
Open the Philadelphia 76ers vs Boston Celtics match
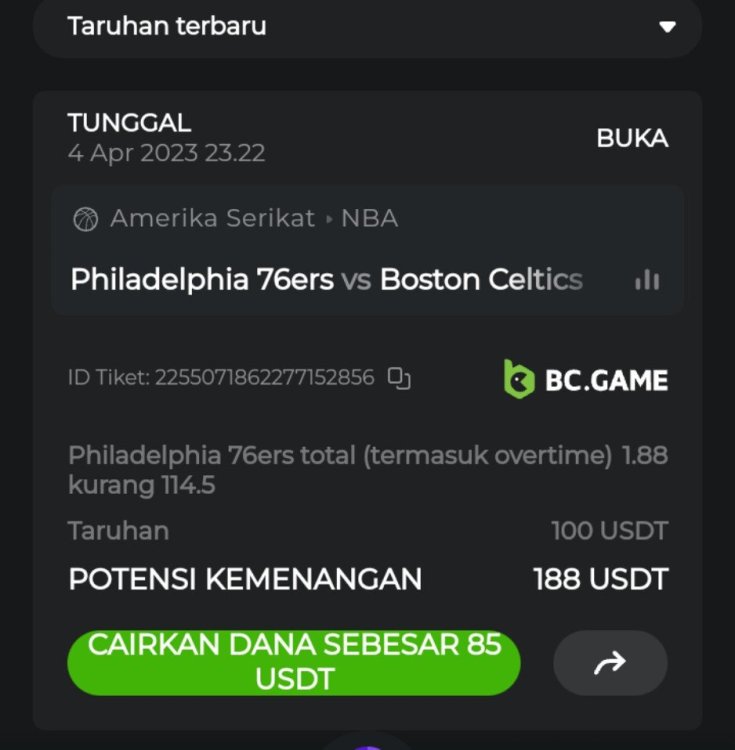(326, 279)
